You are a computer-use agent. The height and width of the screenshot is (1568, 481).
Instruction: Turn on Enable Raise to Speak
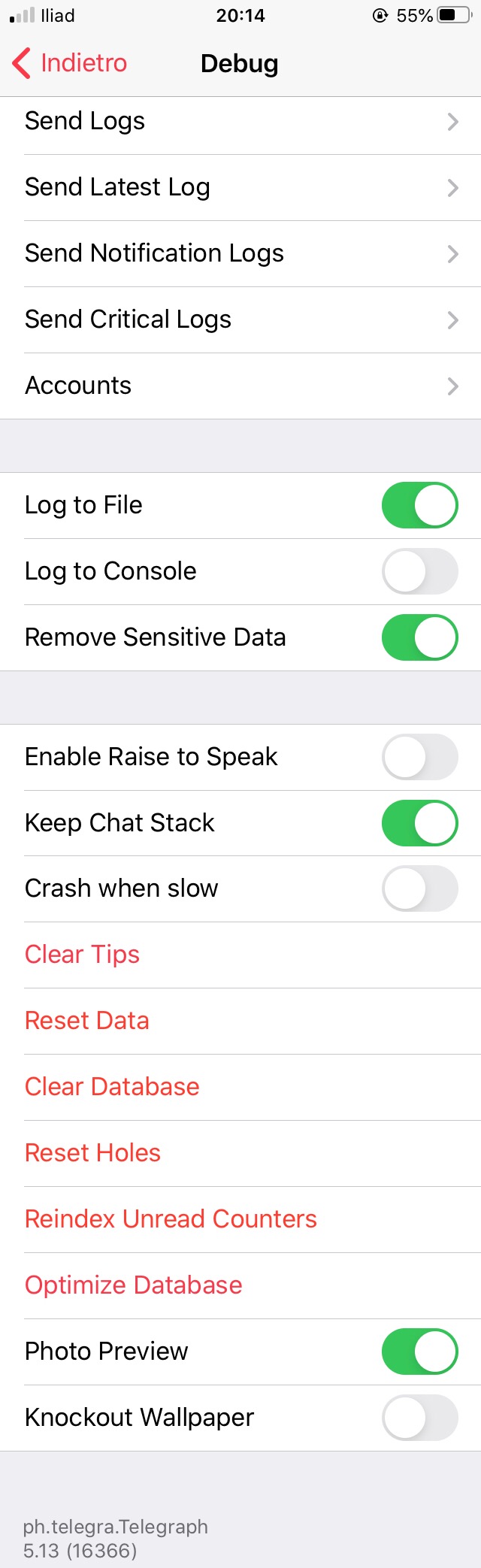click(419, 758)
